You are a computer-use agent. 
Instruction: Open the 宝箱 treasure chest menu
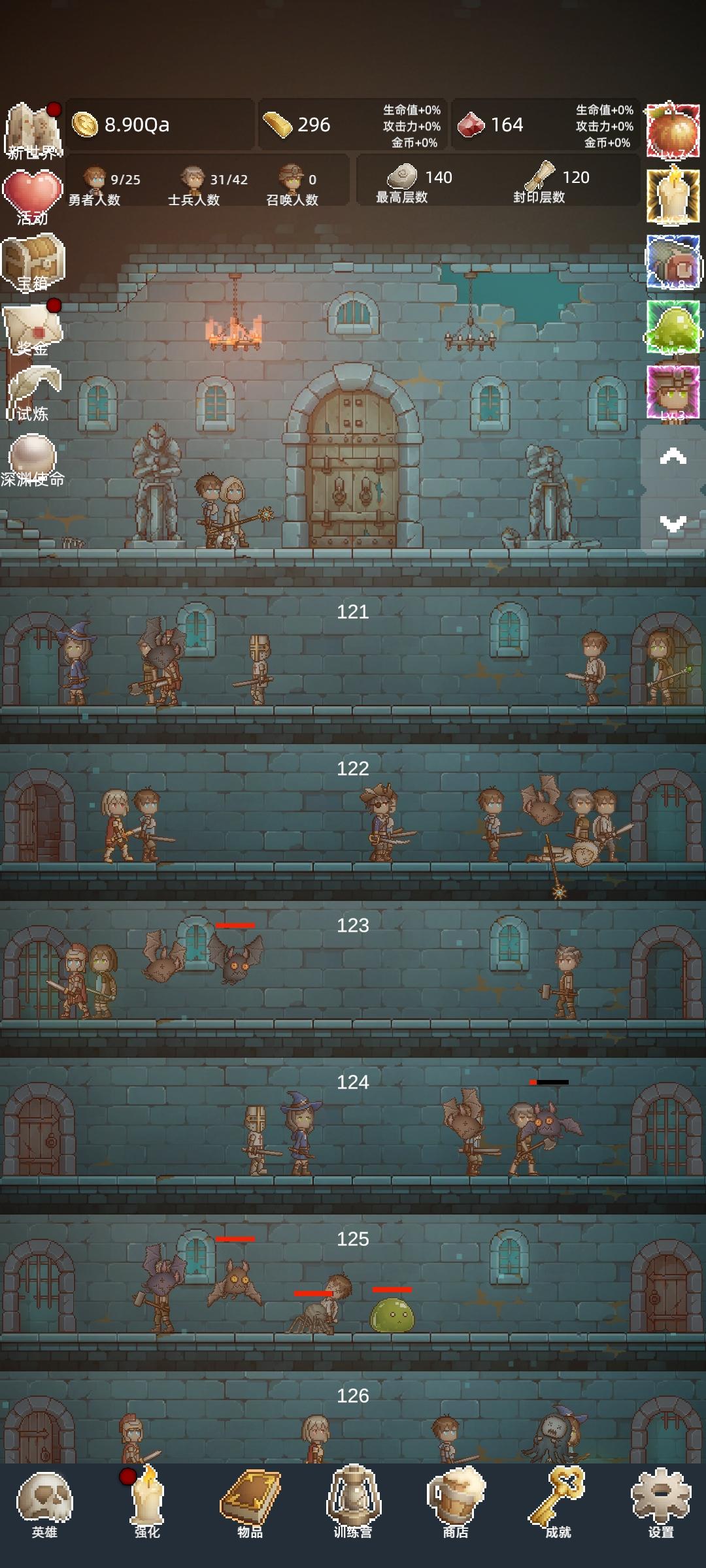click(33, 261)
